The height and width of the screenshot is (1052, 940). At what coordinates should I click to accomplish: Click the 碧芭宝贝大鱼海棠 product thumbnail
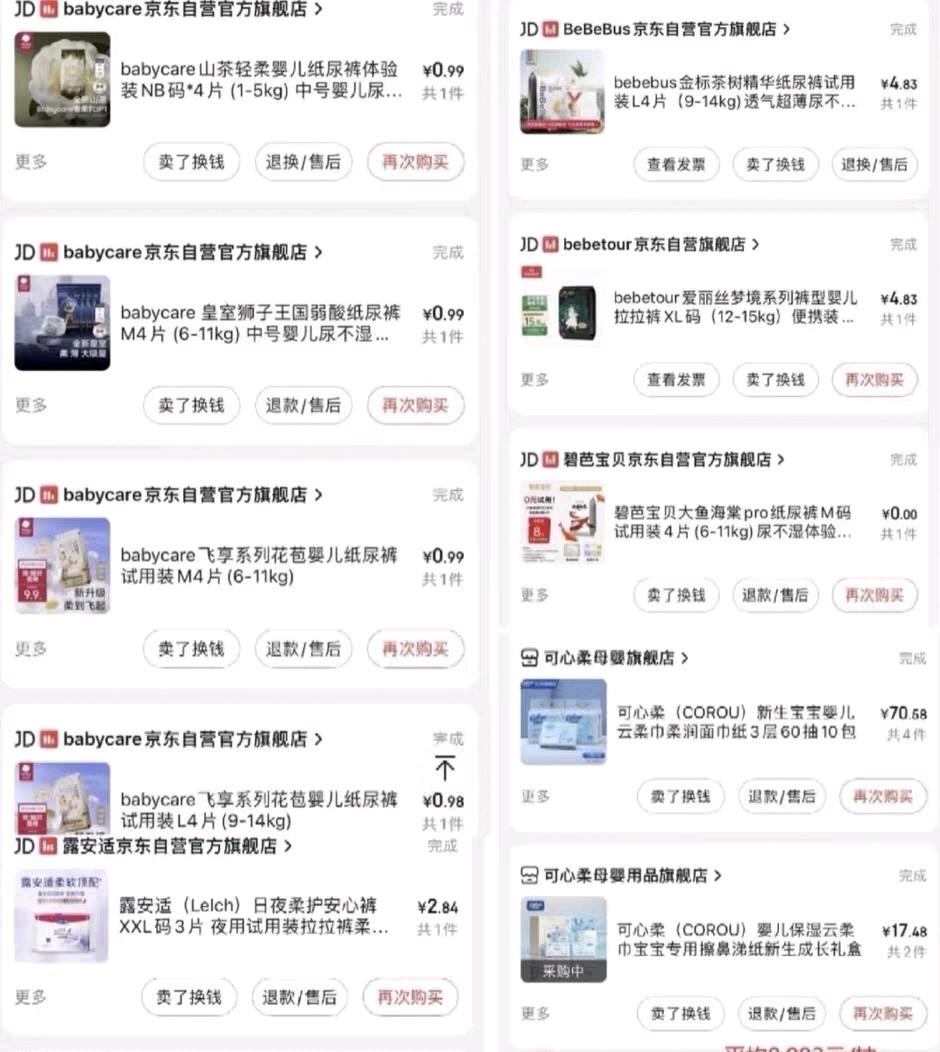[x=562, y=521]
